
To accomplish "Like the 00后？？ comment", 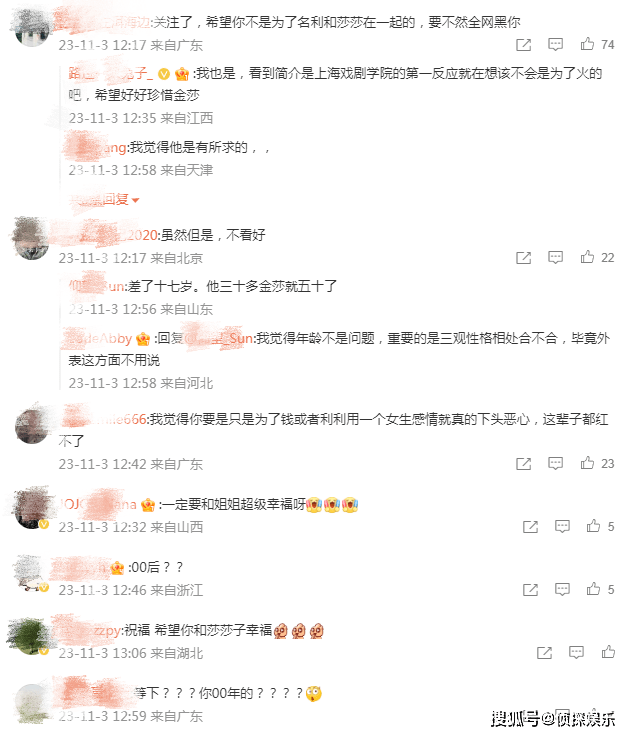I will (593, 589).
